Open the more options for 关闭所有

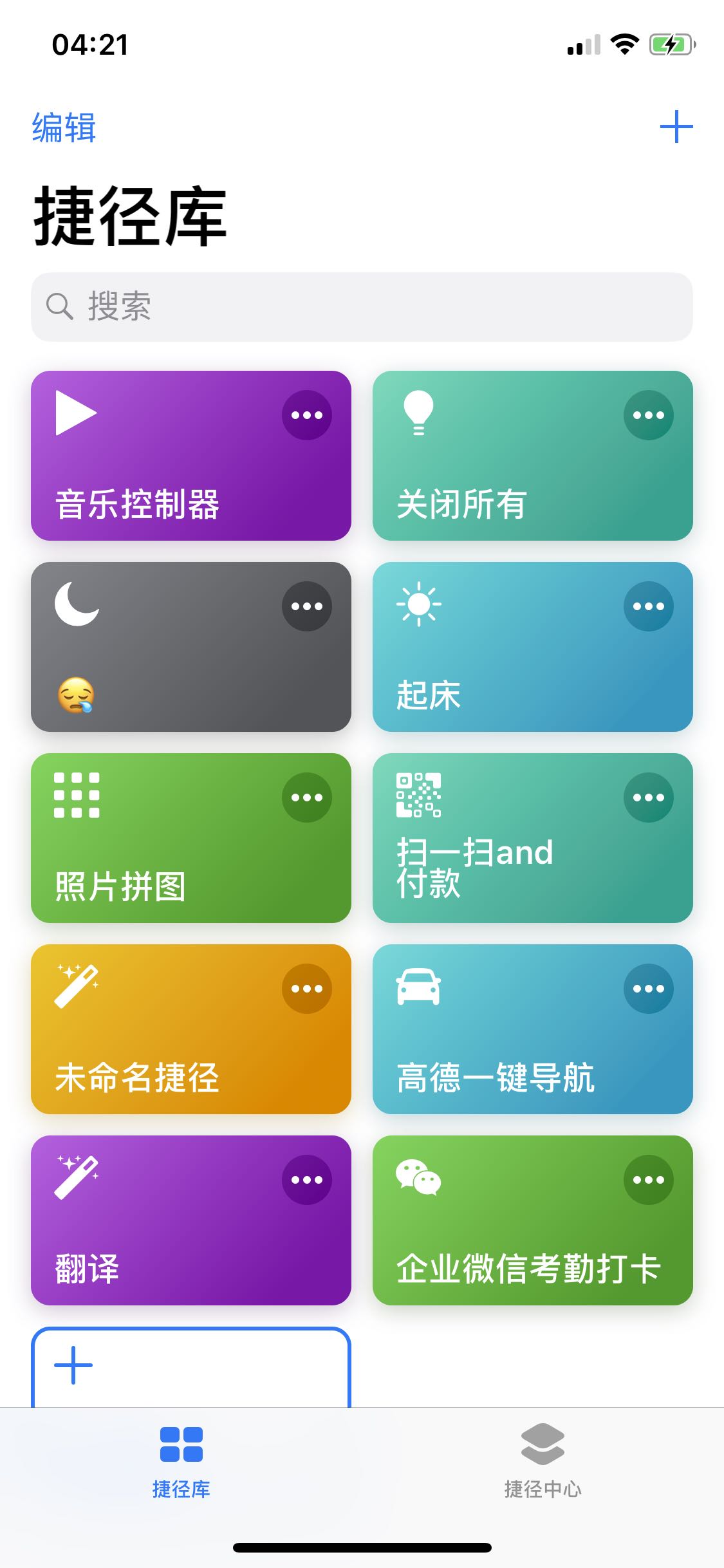pyautogui.click(x=648, y=415)
